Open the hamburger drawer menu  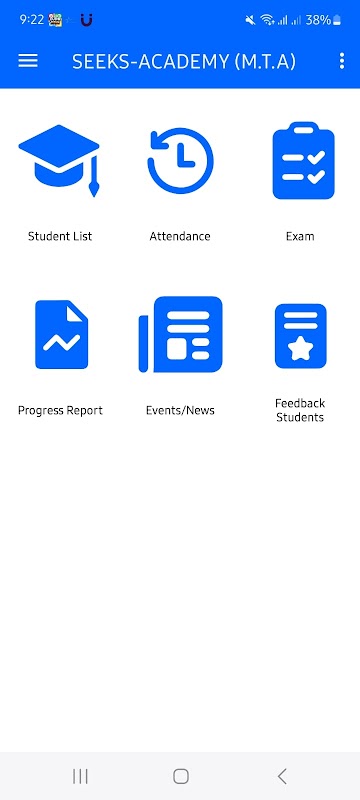[28, 61]
